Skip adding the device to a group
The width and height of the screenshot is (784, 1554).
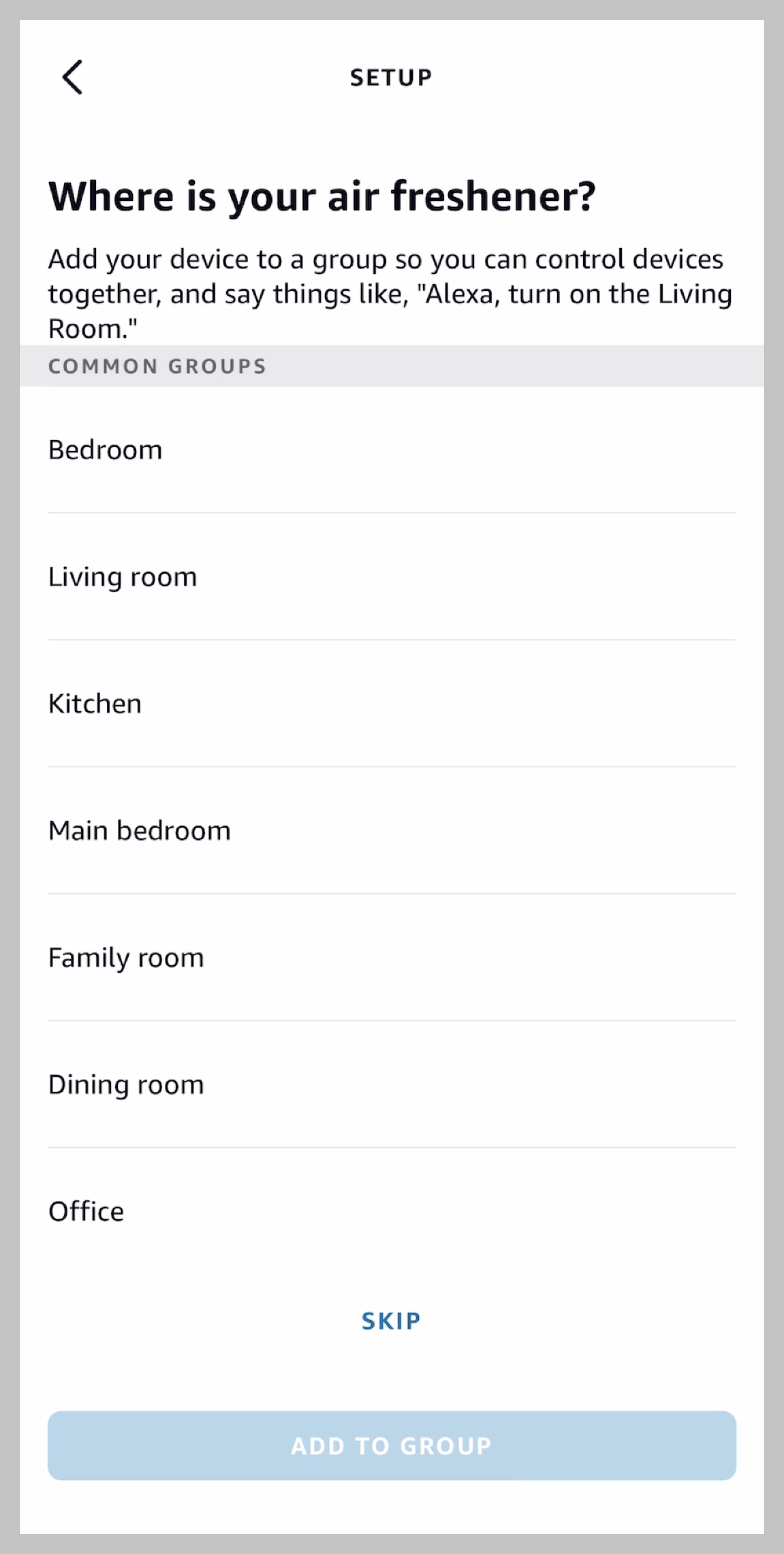coord(391,1321)
